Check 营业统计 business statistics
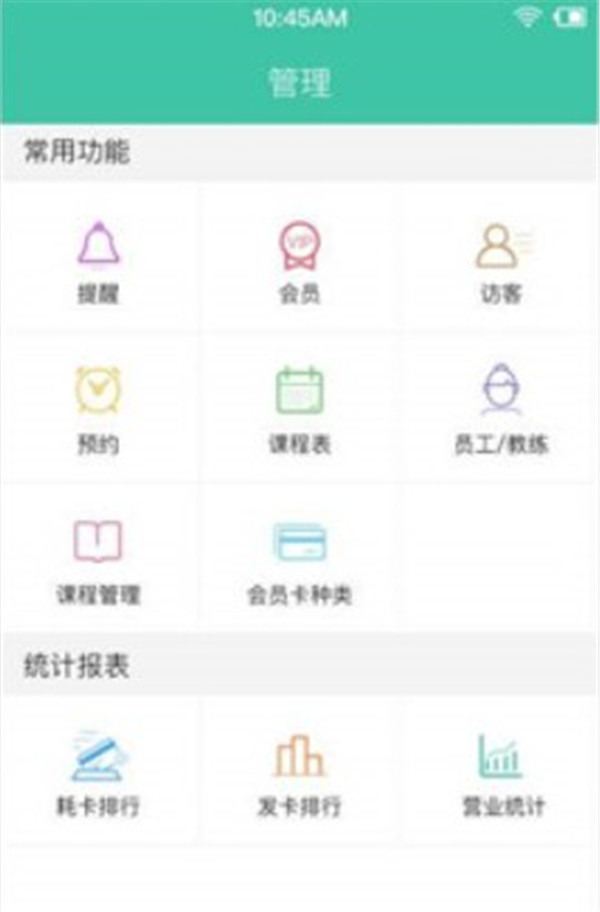600x912 pixels. [x=500, y=770]
